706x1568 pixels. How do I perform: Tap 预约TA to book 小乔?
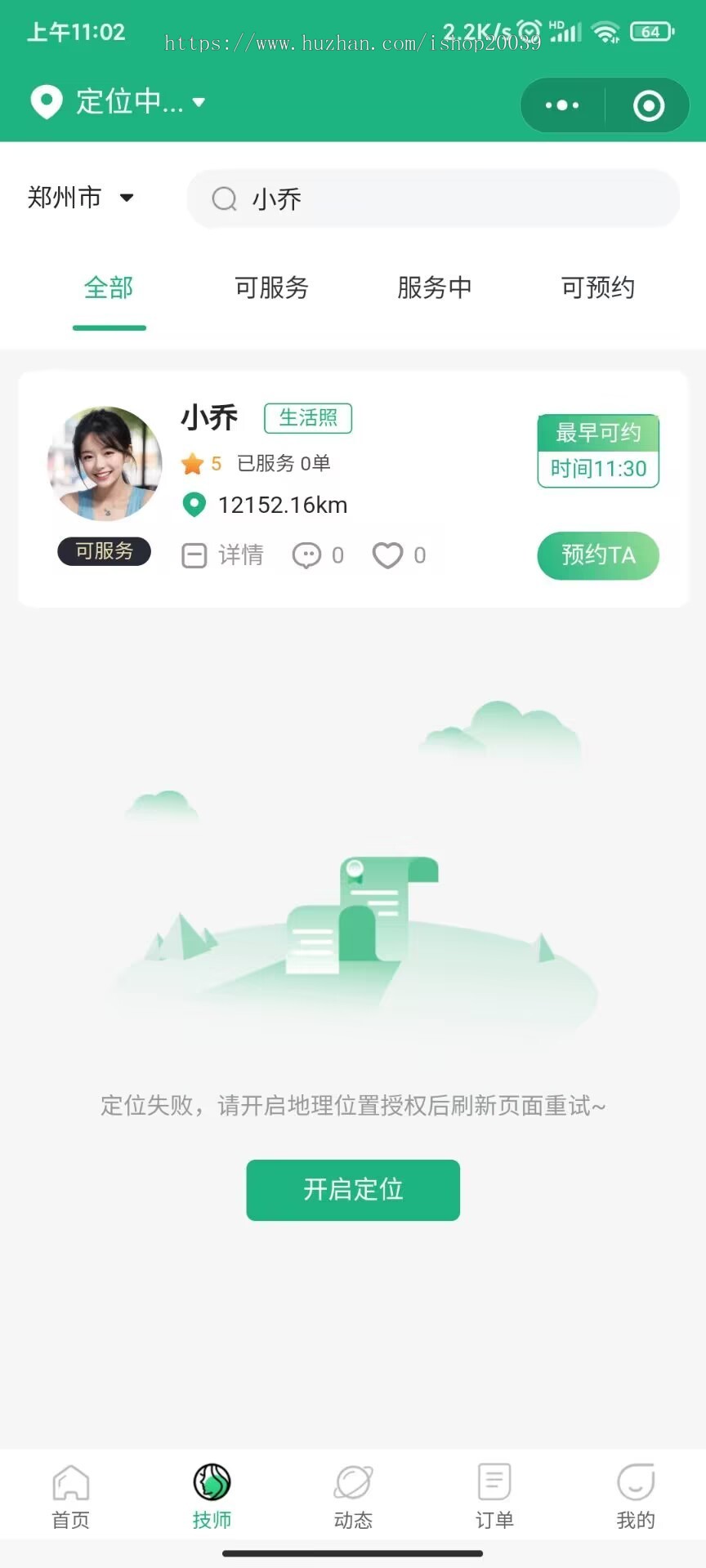(x=597, y=555)
